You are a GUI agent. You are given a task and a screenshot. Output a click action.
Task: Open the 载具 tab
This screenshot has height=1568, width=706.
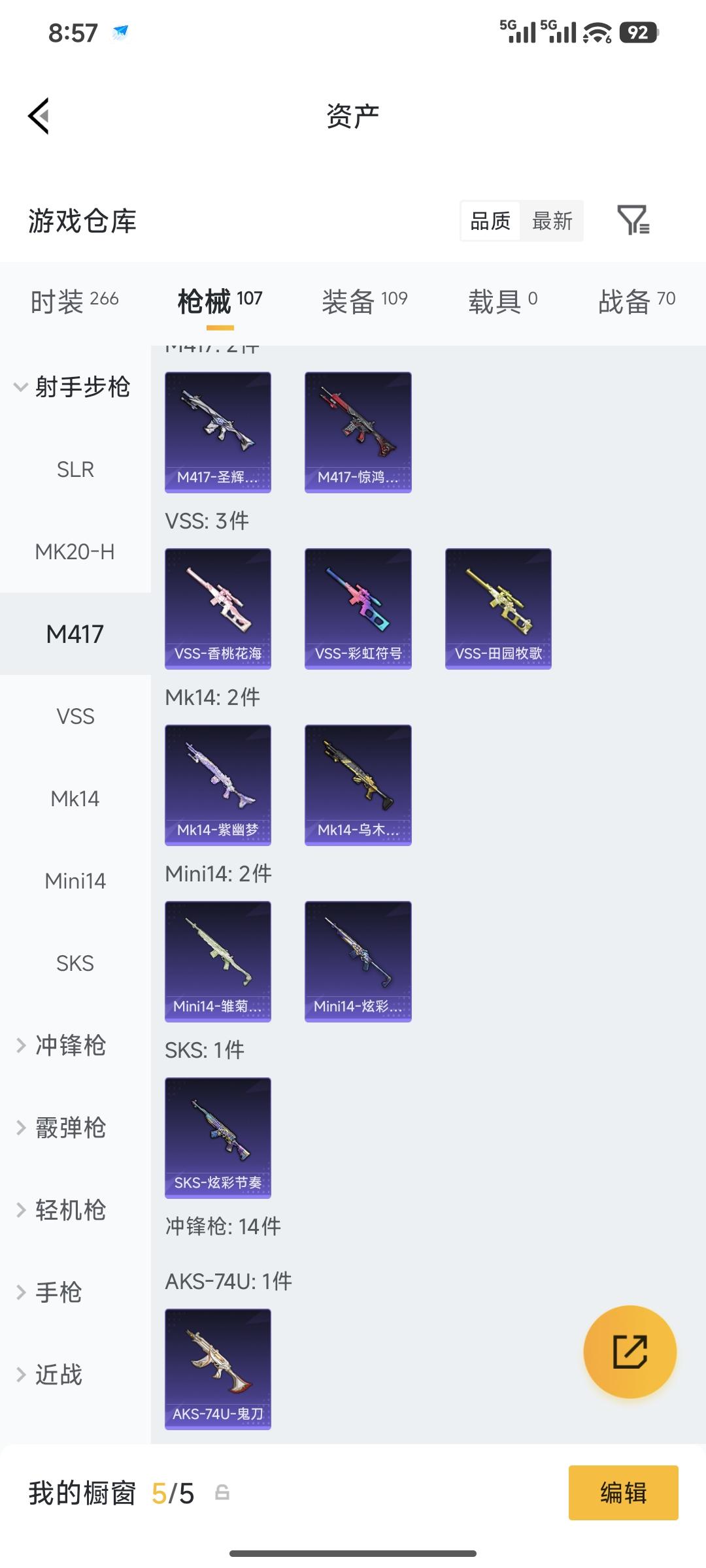(x=502, y=301)
